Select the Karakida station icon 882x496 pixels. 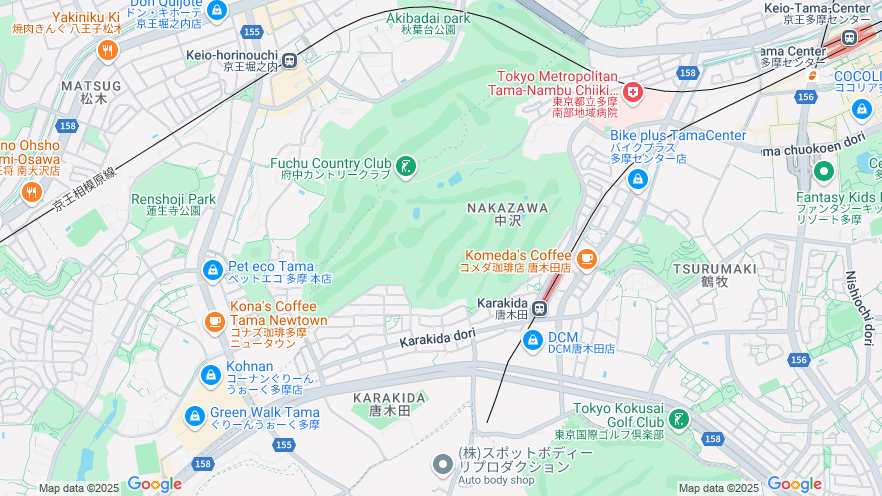click(540, 308)
